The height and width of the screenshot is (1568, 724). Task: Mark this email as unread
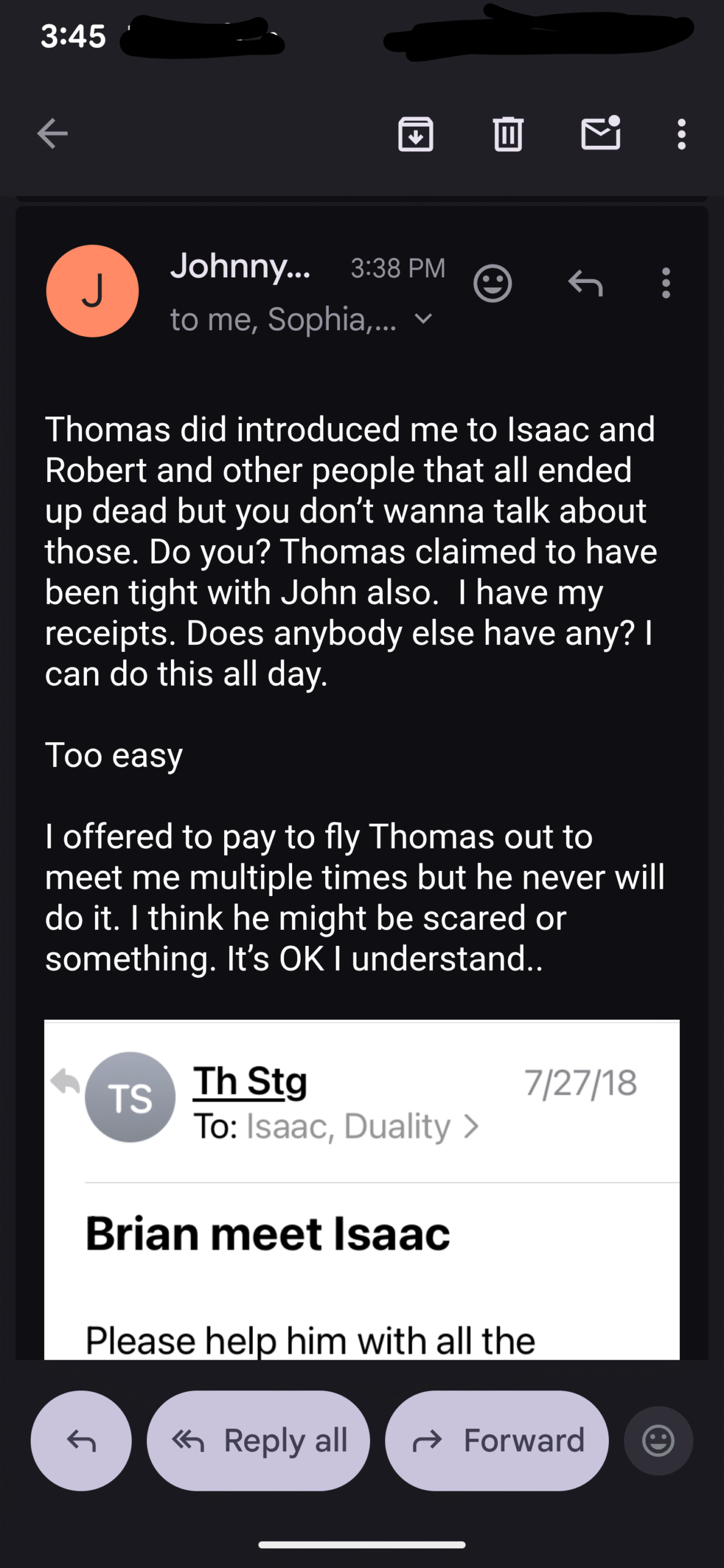coord(600,134)
